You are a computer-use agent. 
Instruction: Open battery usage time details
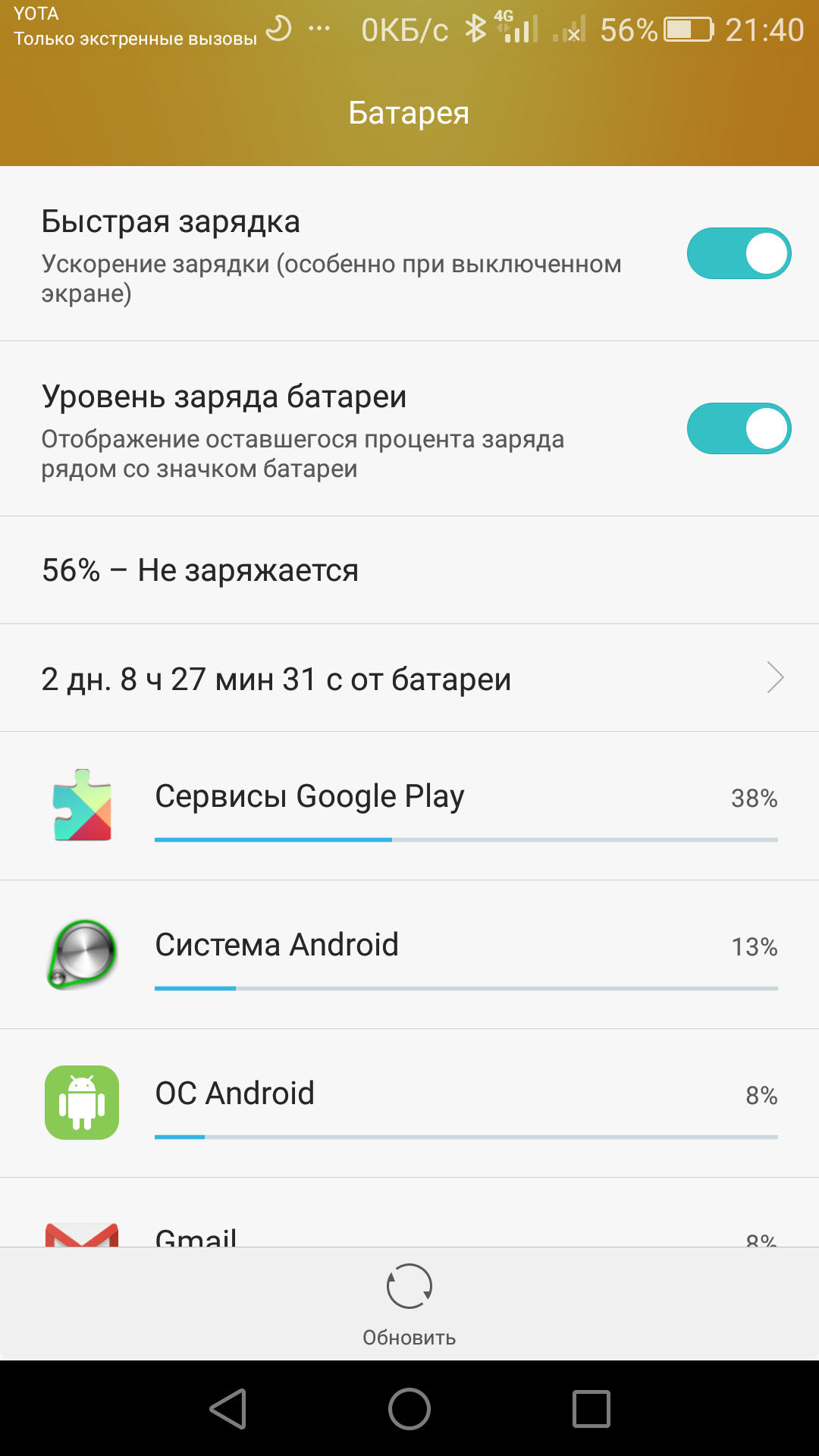tap(409, 678)
